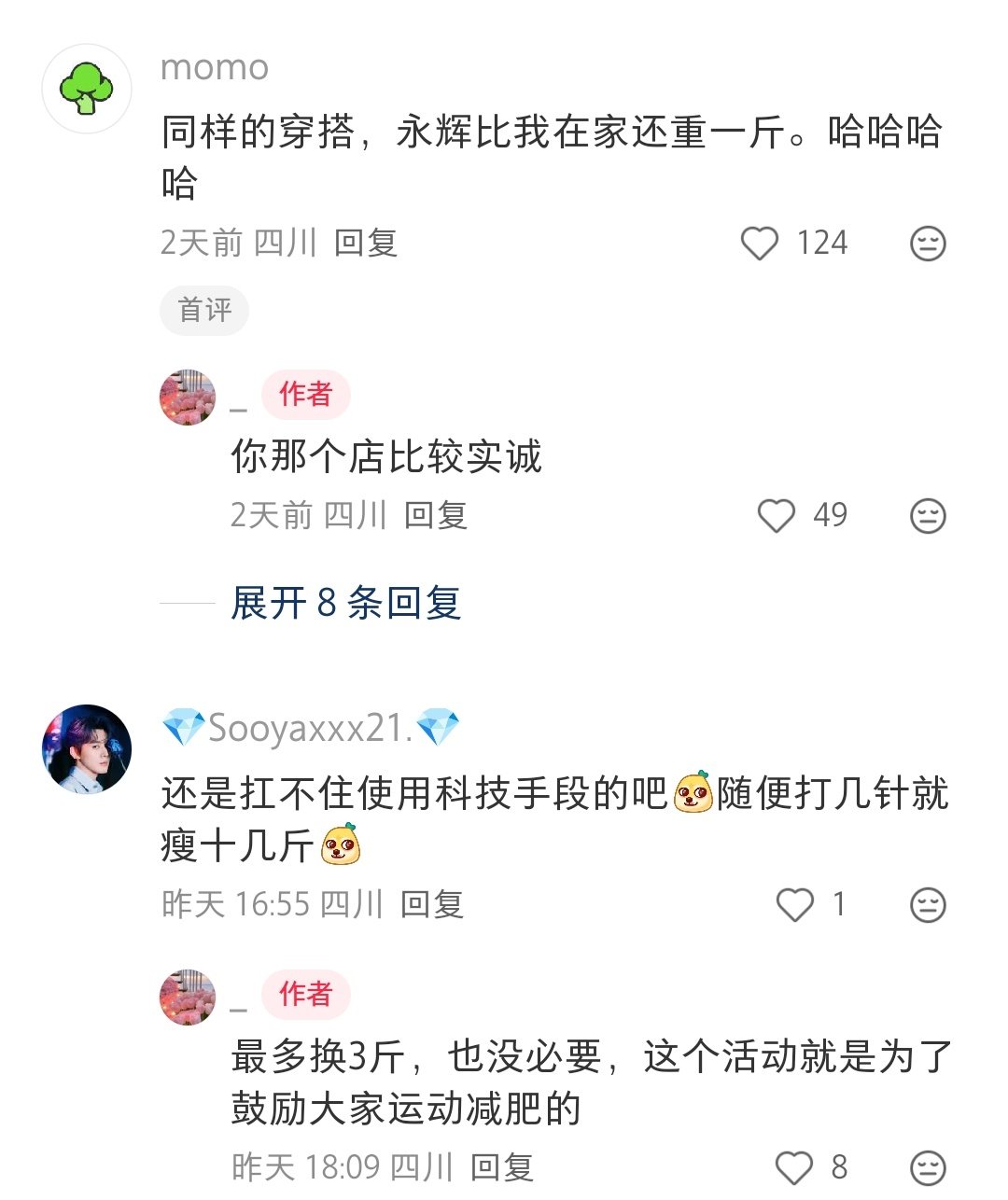1008x1200 pixels.
Task: Reply to the author's "你那个店比较实诚" comment
Action: (x=436, y=515)
